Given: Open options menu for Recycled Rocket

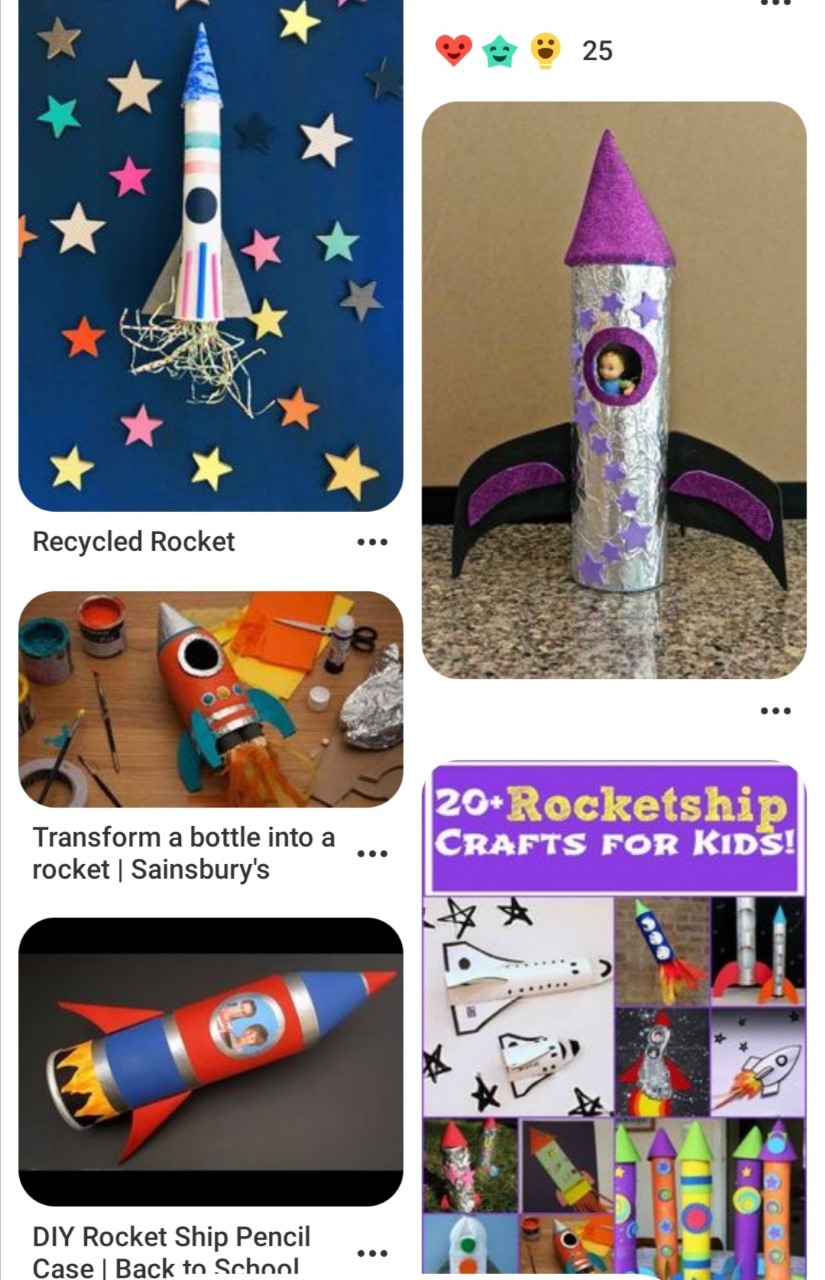Looking at the screenshot, I should 372,542.
